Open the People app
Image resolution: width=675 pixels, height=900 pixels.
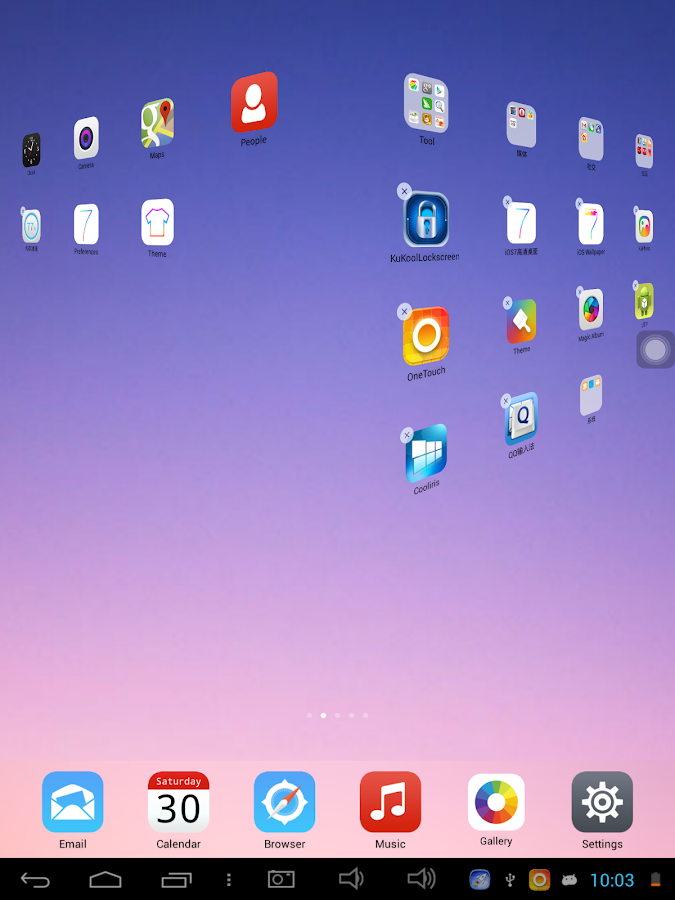click(x=254, y=102)
